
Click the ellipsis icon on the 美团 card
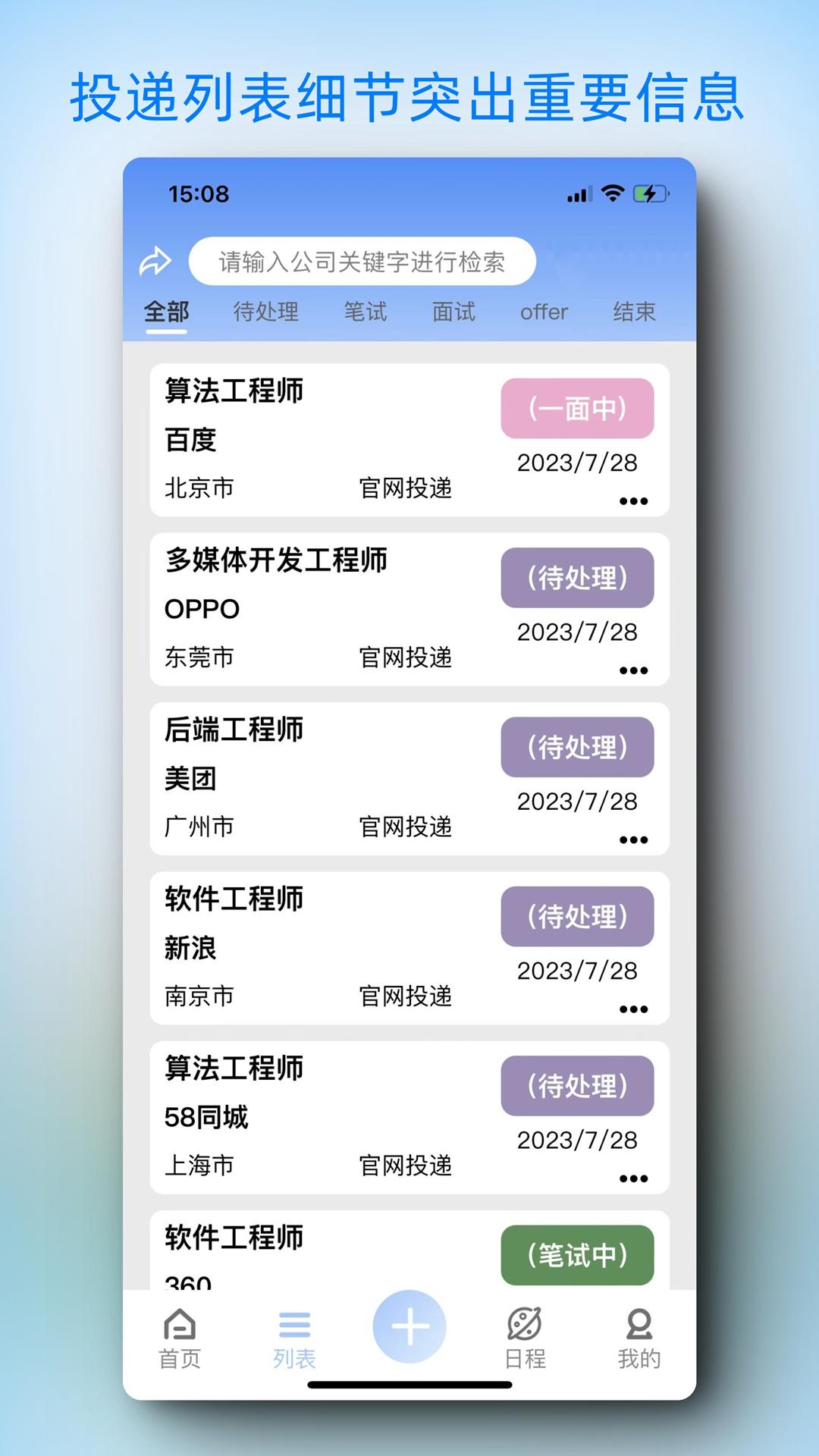(634, 839)
